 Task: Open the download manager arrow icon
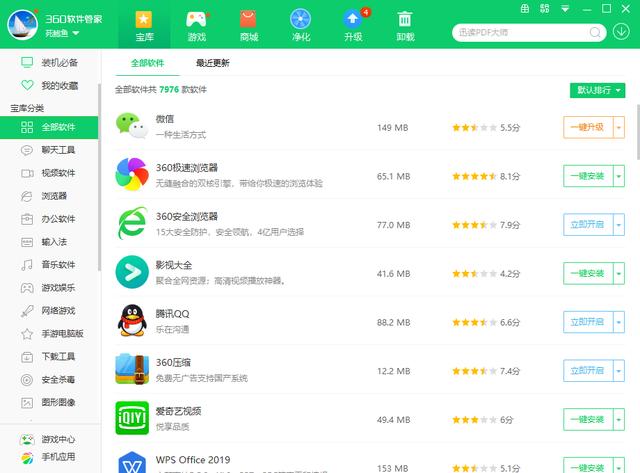(623, 32)
